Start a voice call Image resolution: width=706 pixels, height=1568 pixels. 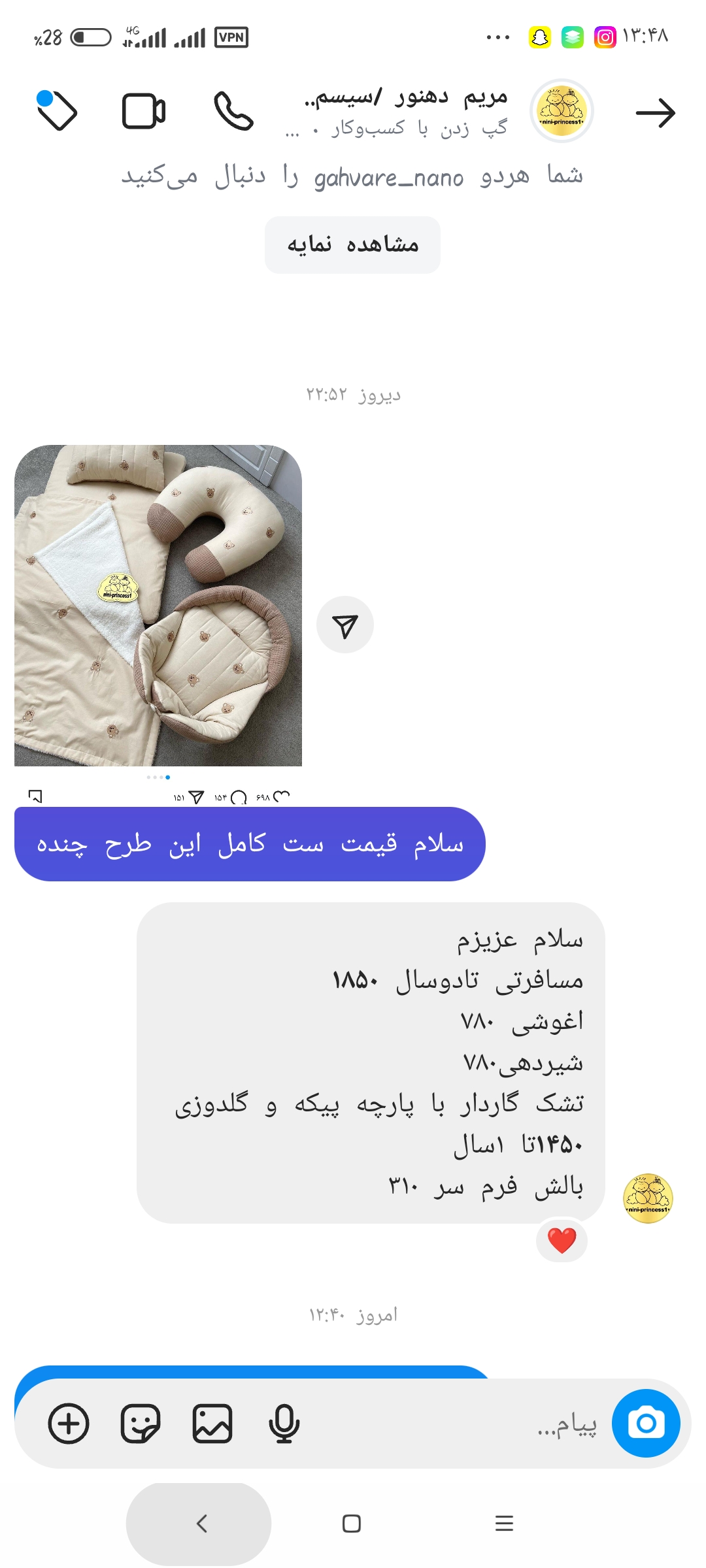click(x=233, y=111)
